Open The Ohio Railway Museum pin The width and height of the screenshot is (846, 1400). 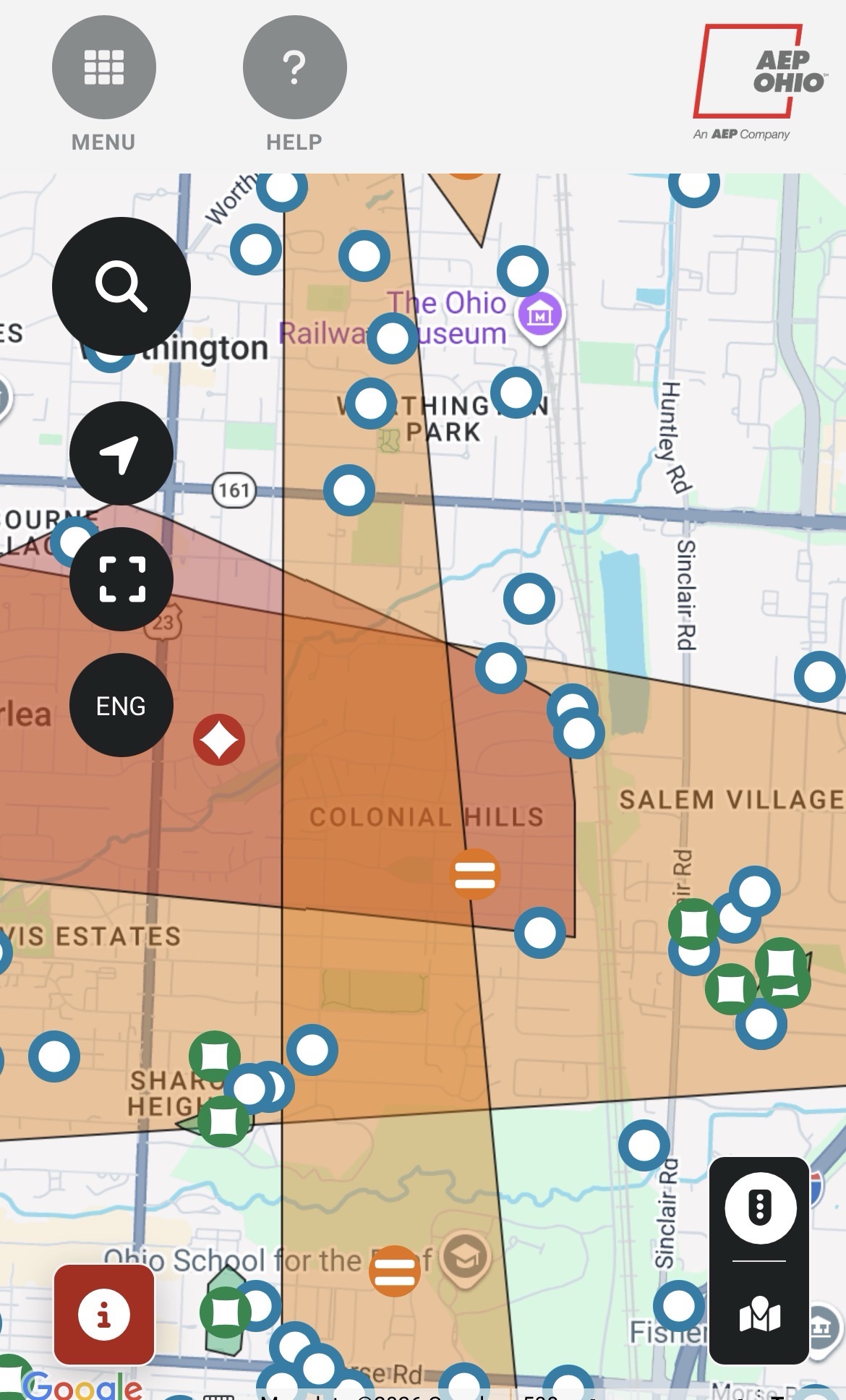540,314
